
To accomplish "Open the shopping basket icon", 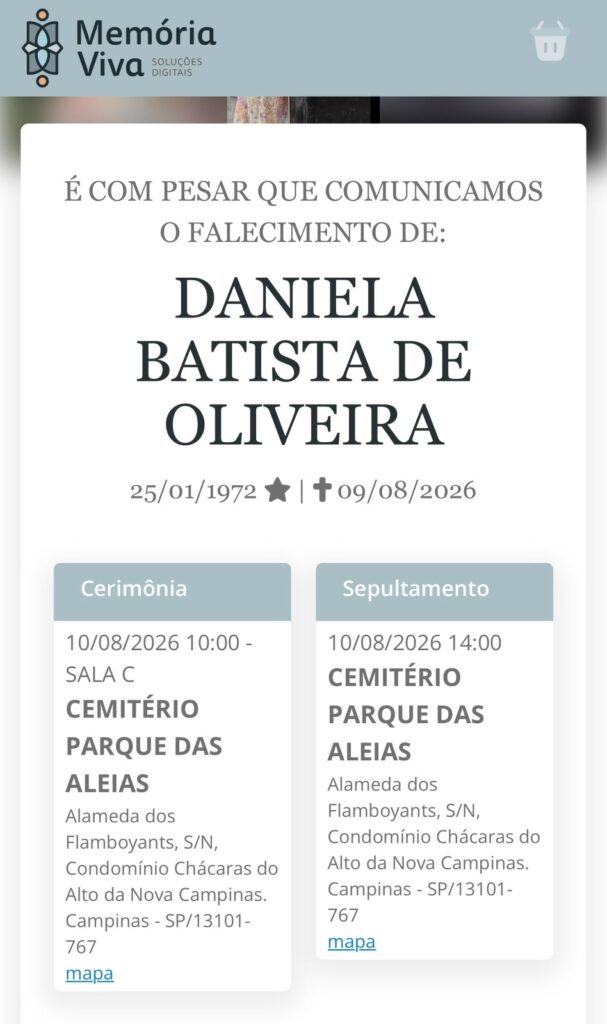I will pos(550,40).
